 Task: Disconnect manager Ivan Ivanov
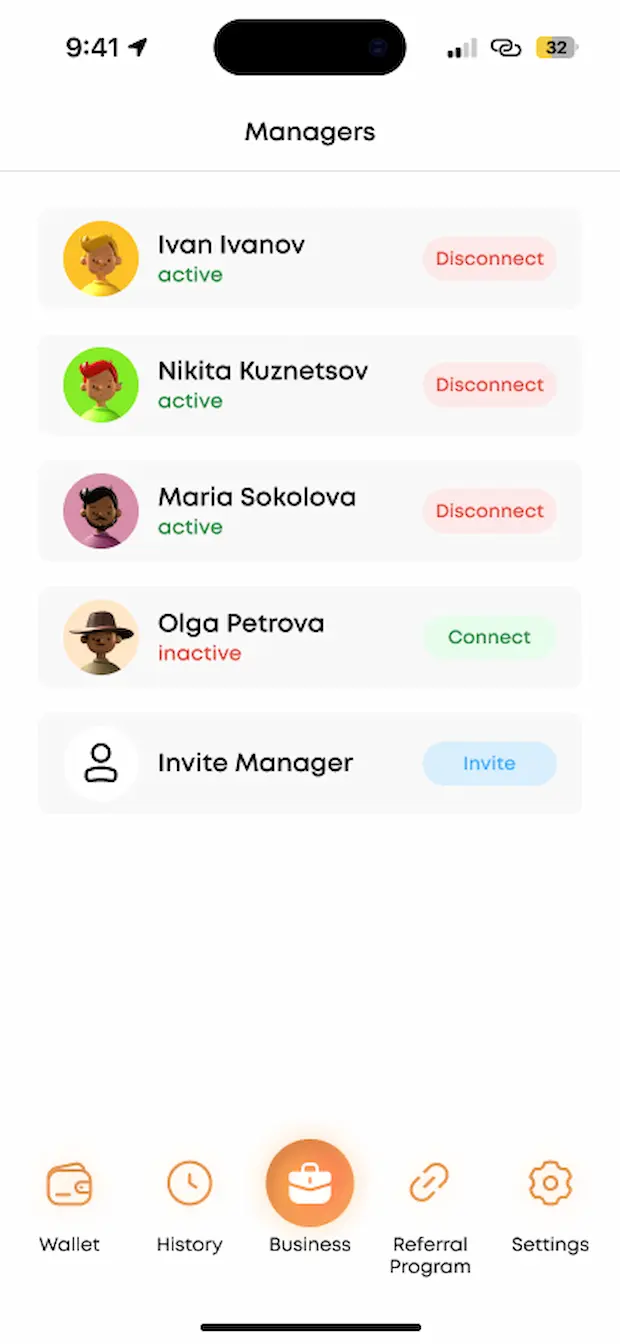click(489, 259)
